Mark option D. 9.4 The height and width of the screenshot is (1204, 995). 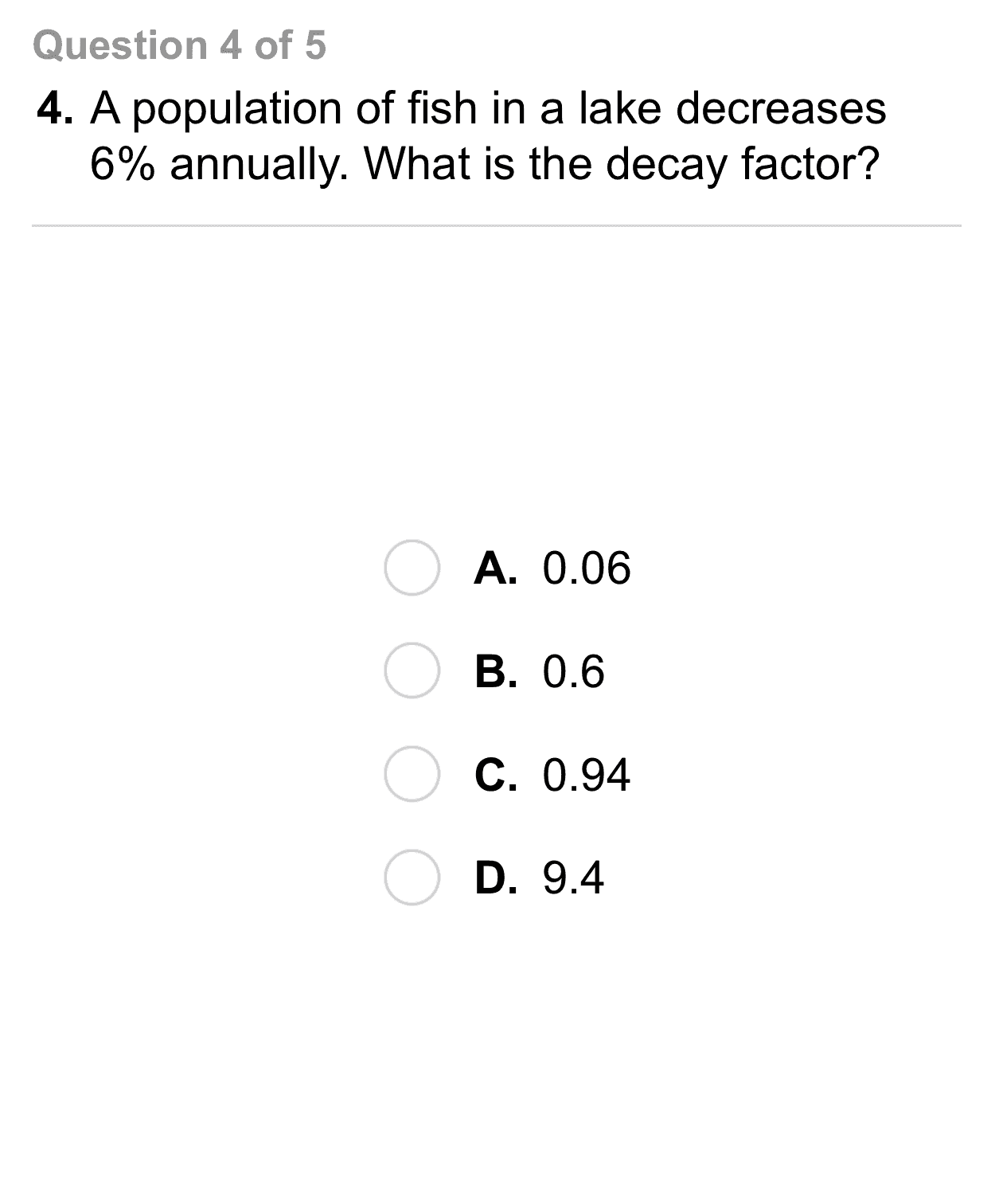pyautogui.click(x=412, y=877)
